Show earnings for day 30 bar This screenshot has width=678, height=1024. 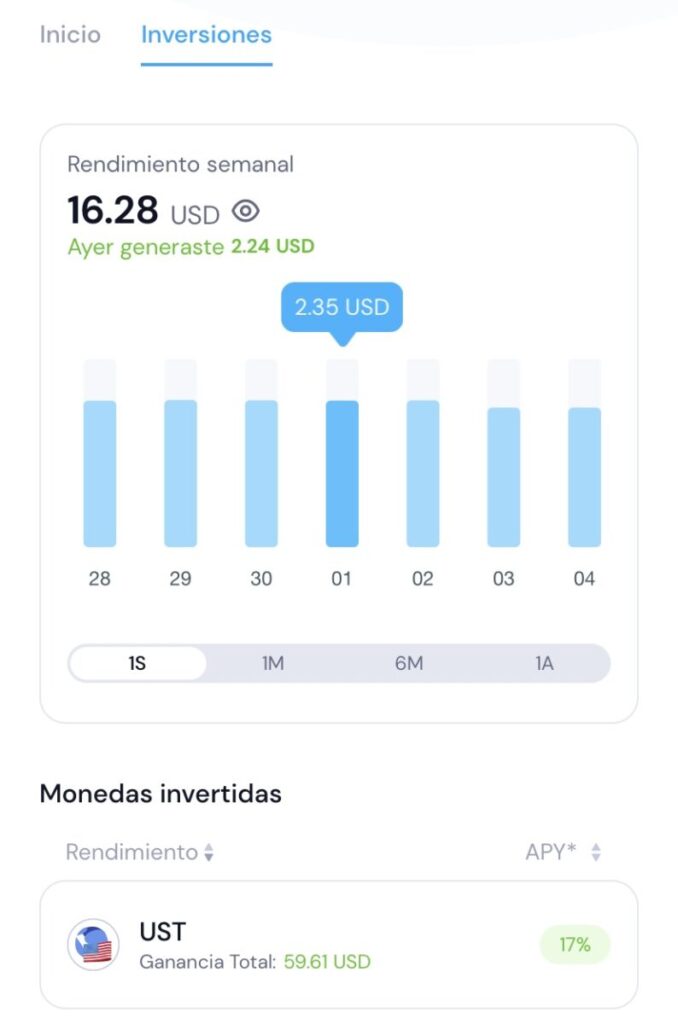tap(261, 473)
